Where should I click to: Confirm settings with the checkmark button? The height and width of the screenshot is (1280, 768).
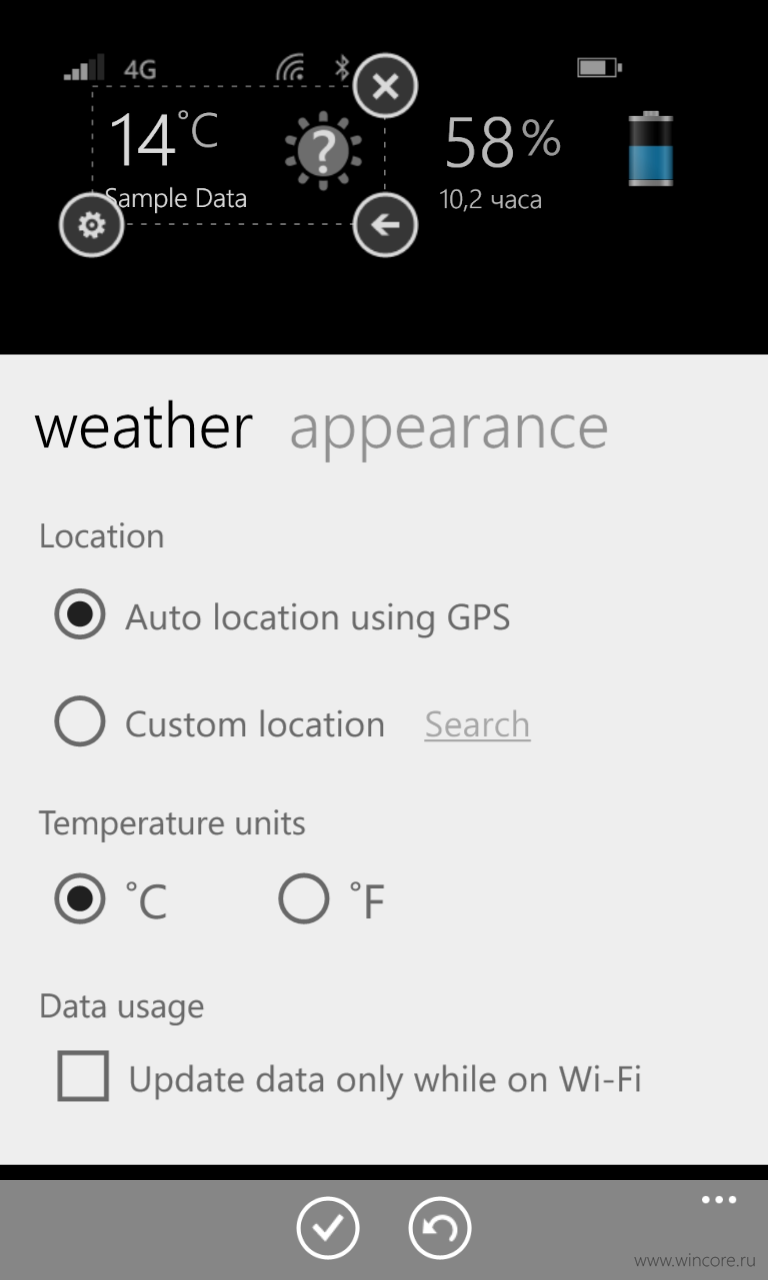click(x=327, y=1228)
